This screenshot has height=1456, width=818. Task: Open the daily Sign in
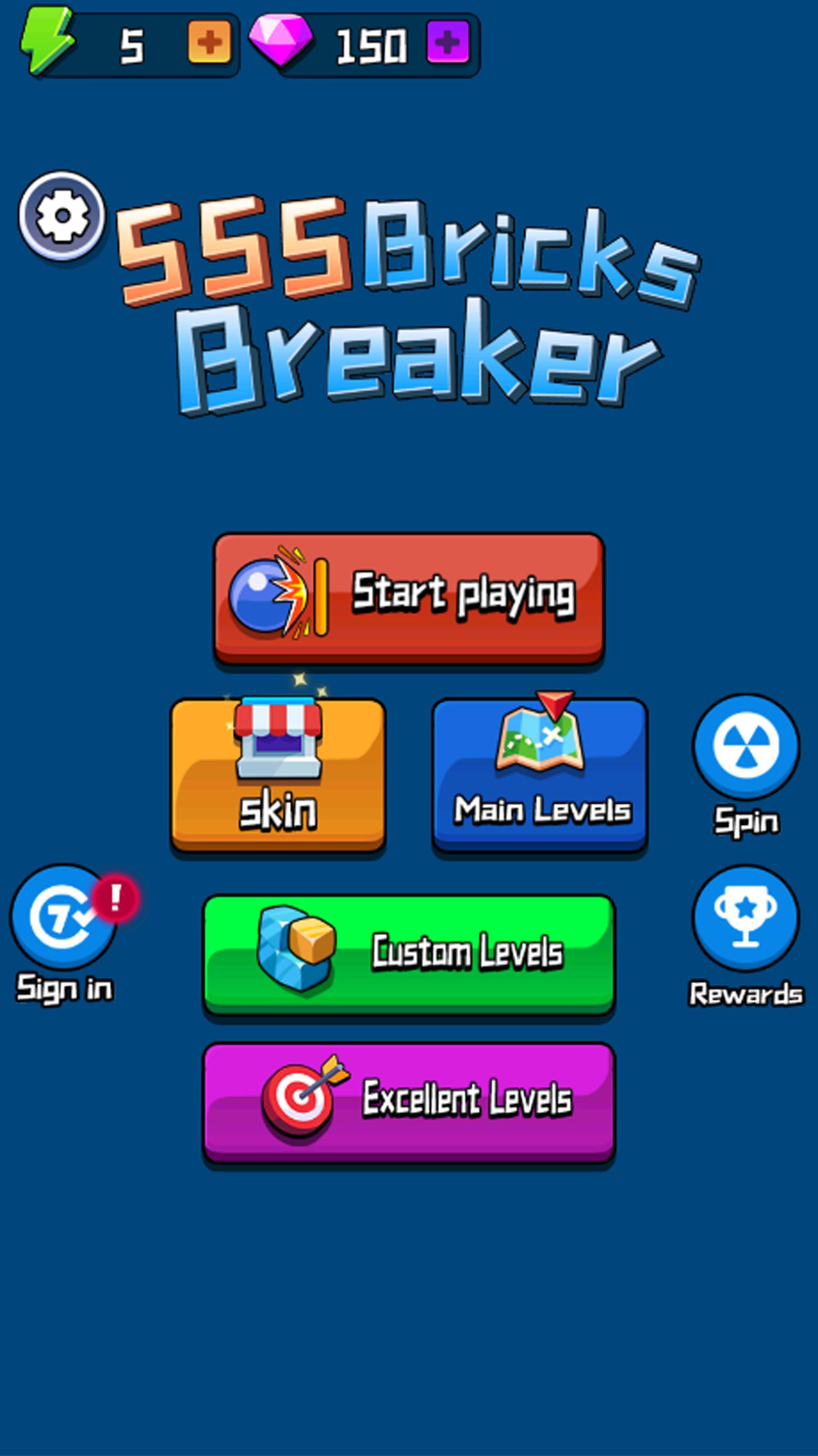(x=63, y=917)
